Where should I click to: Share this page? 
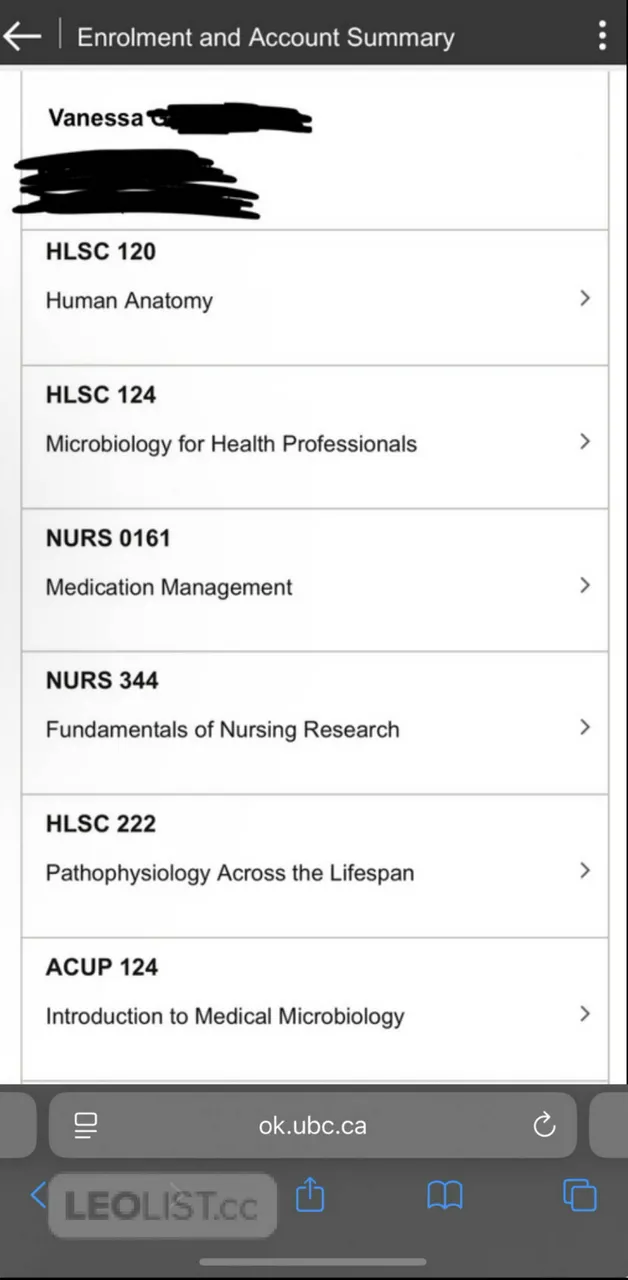tap(310, 1195)
